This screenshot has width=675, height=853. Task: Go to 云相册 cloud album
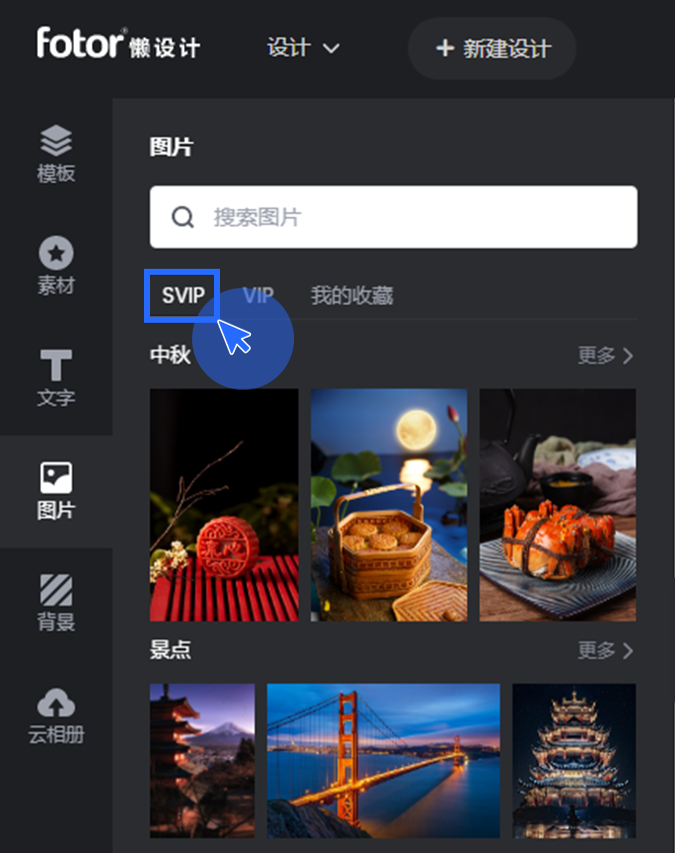(x=56, y=716)
